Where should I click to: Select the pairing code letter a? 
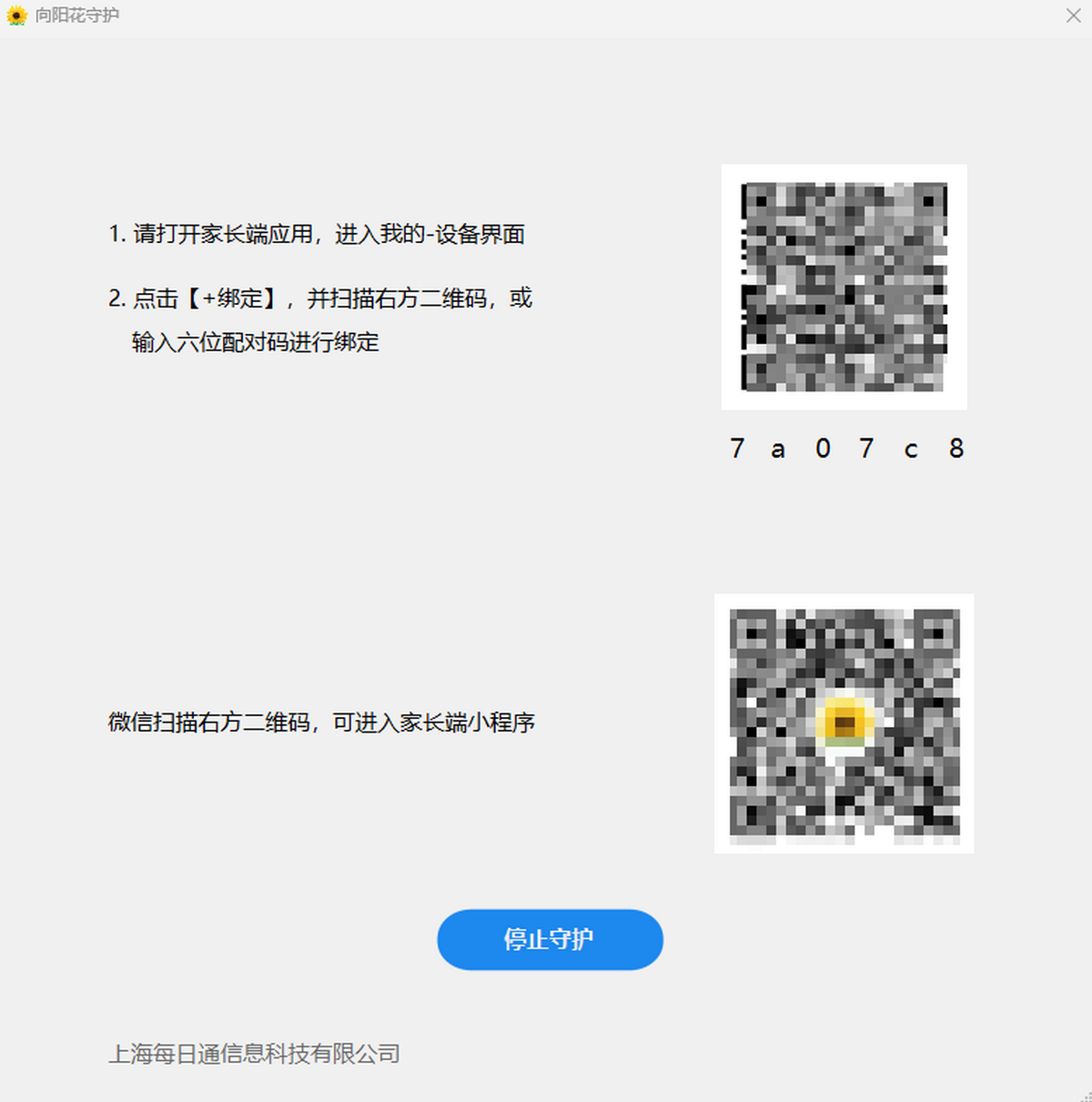pos(778,449)
